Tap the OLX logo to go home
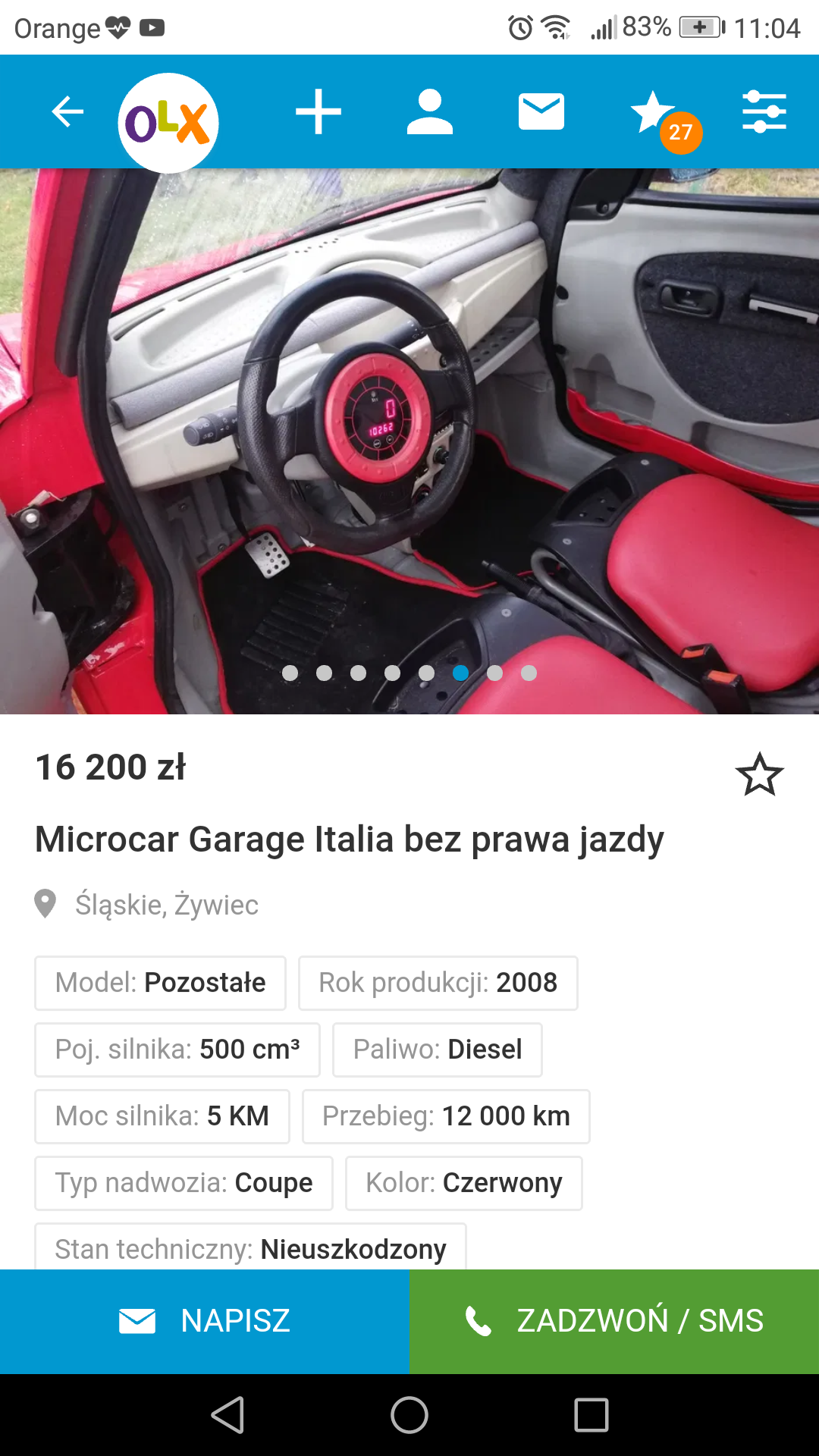The height and width of the screenshot is (1456, 819). click(168, 123)
